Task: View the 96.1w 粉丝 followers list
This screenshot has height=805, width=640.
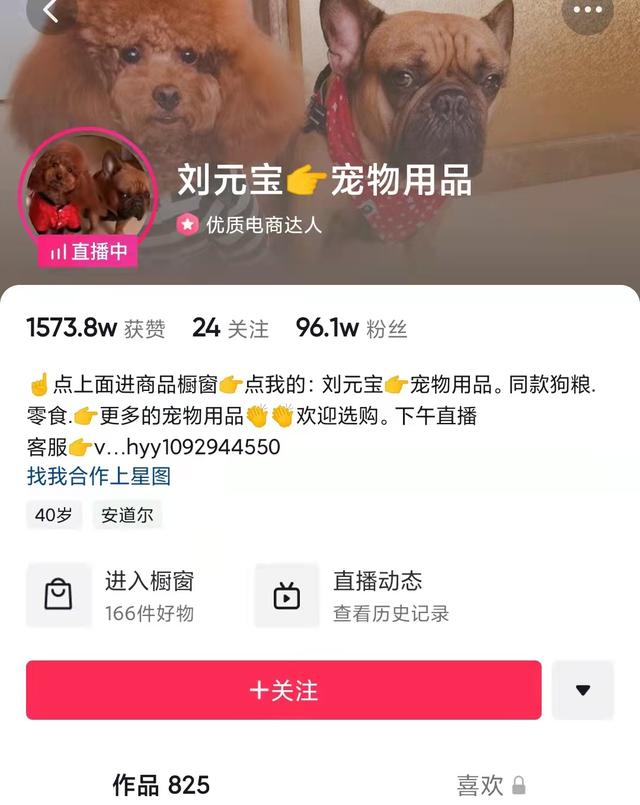Action: pos(351,328)
